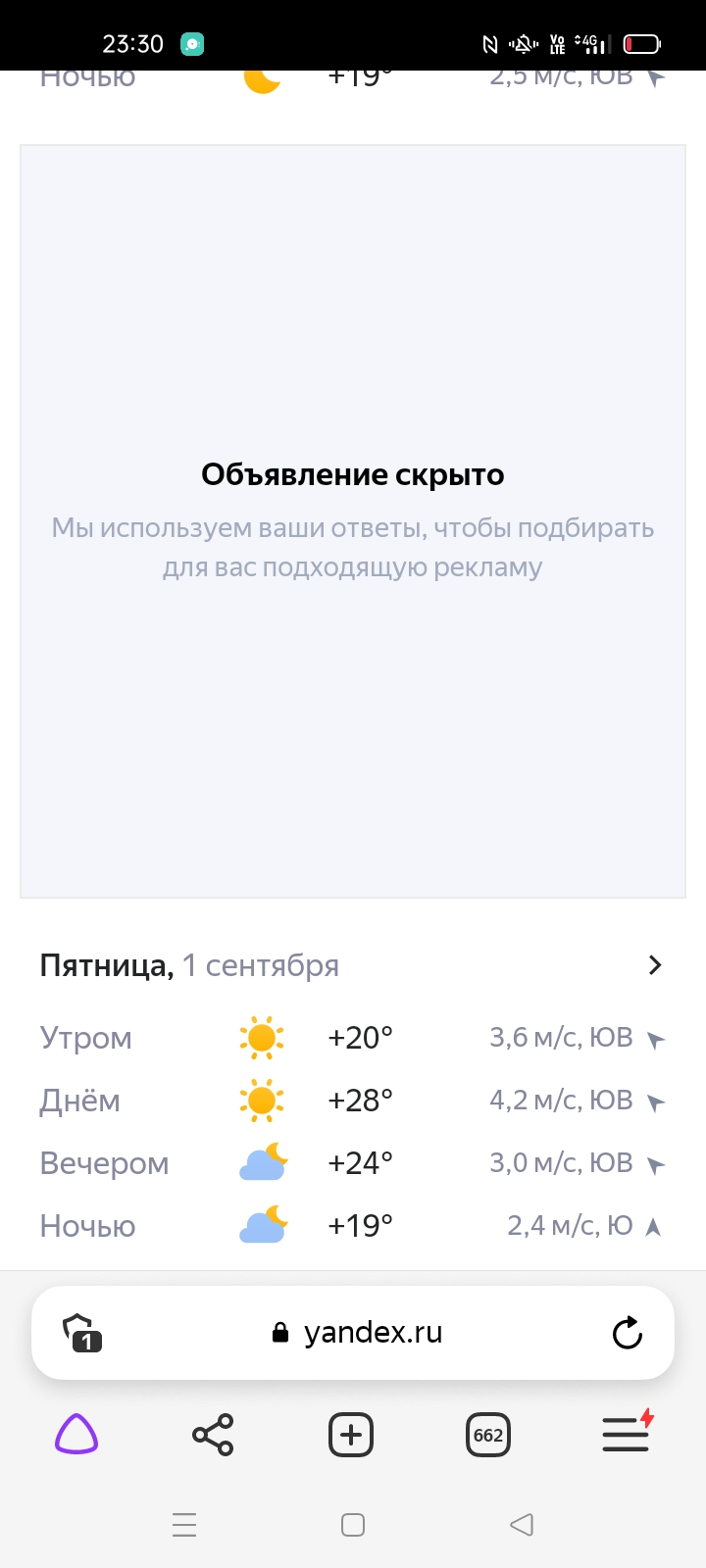This screenshot has height=1568, width=706.
Task: Open the Friday, 1 September detailed forecast
Action: pyautogui.click(x=352, y=965)
